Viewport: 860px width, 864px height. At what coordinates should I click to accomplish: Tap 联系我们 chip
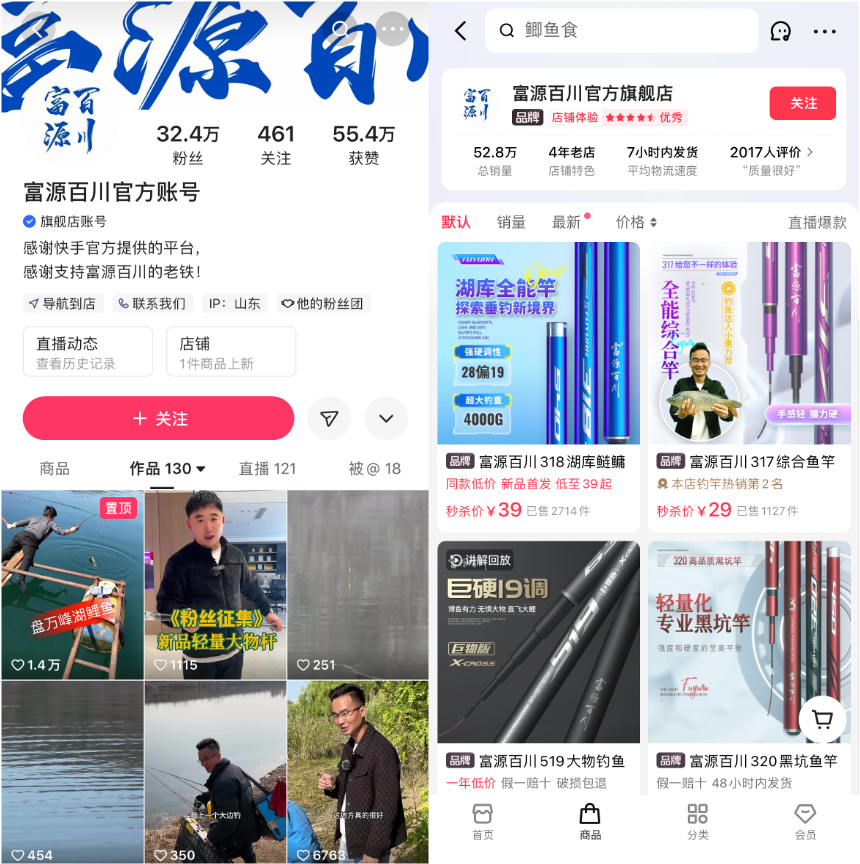tap(152, 303)
